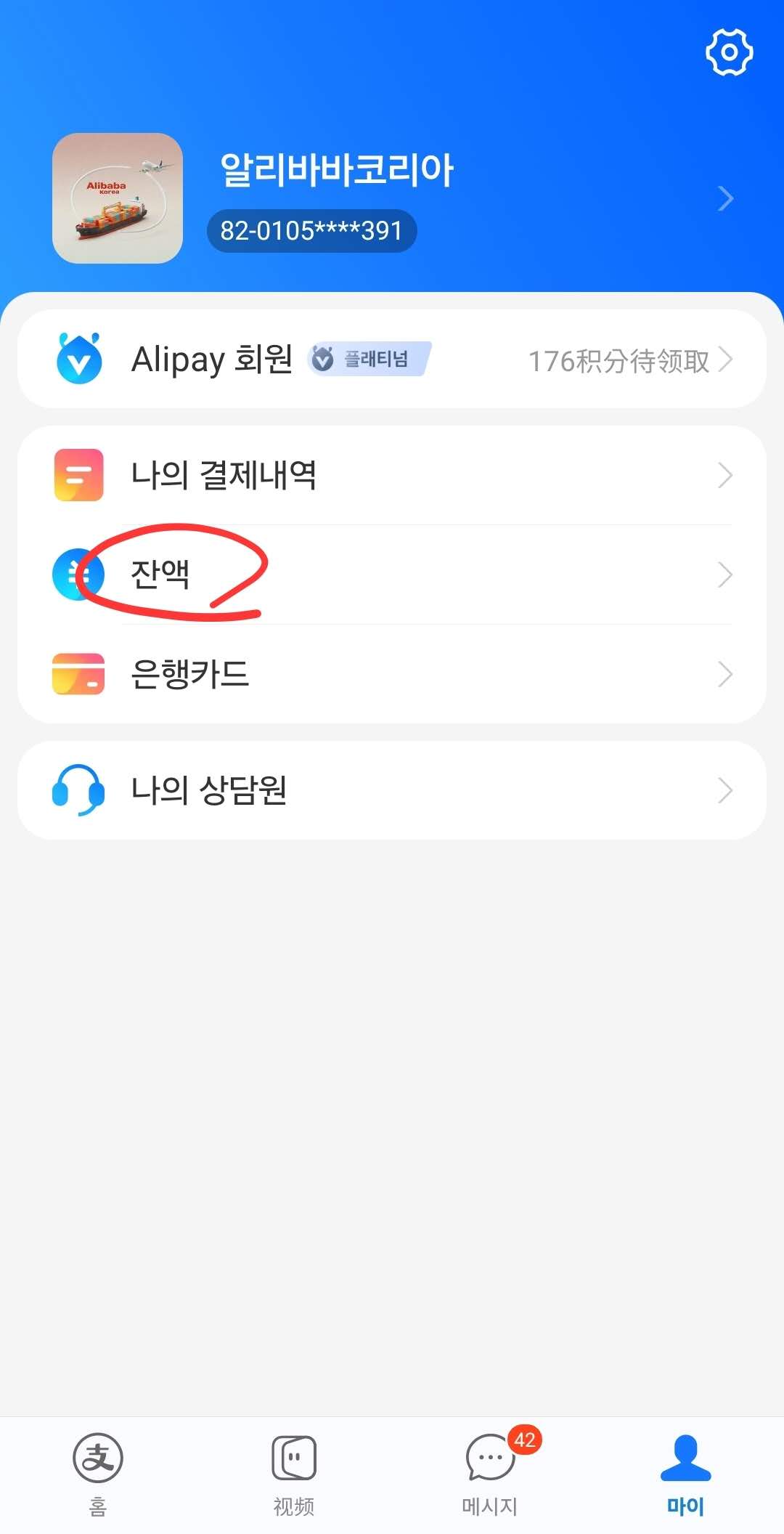Open settings gear icon
This screenshot has width=784, height=1534.
[x=729, y=52]
